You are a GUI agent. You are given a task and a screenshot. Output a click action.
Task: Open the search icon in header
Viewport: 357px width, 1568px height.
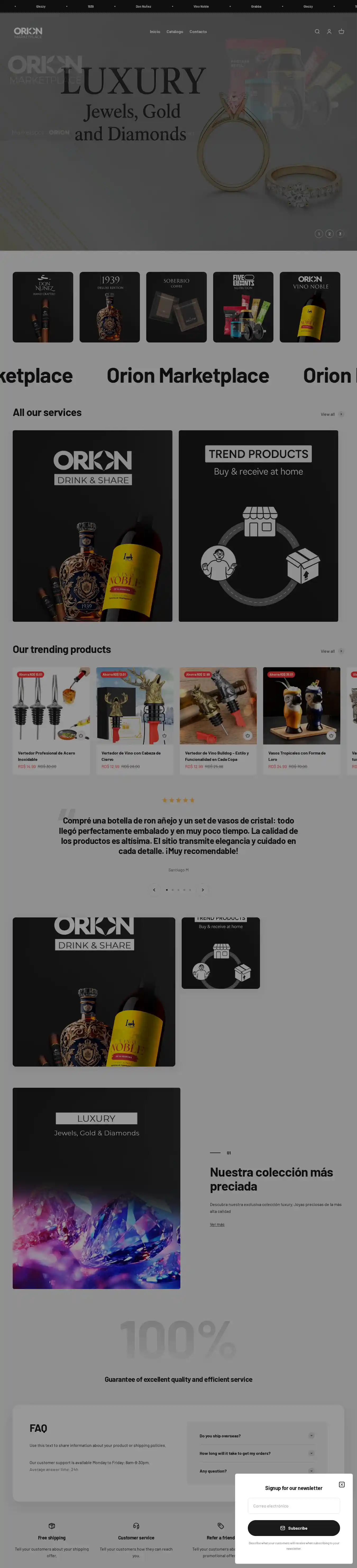(x=317, y=32)
